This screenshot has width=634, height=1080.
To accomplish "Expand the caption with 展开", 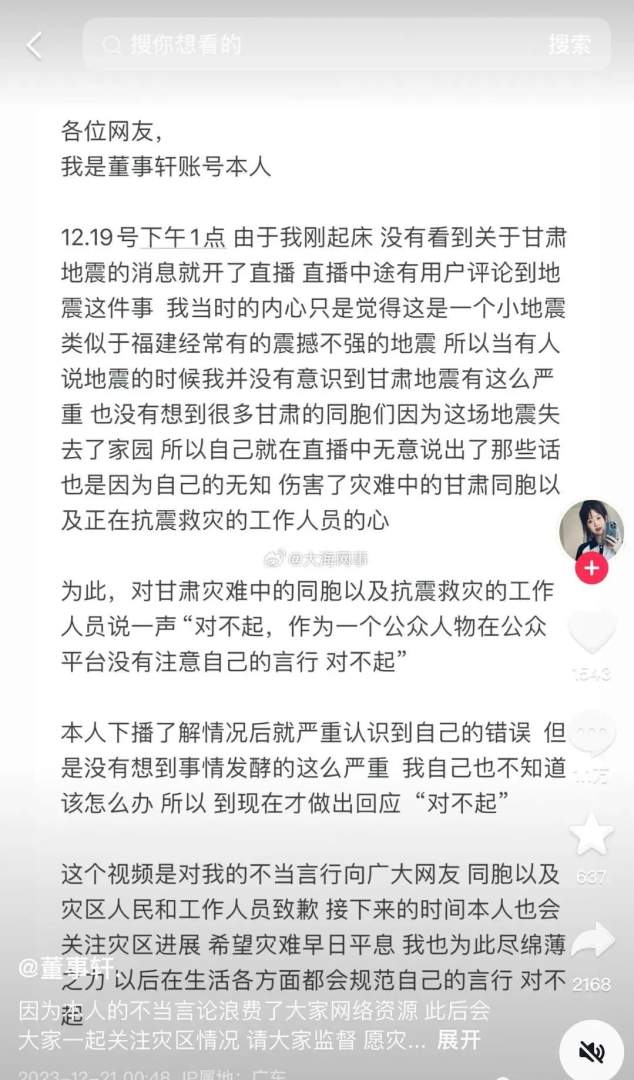I will 459,1040.
